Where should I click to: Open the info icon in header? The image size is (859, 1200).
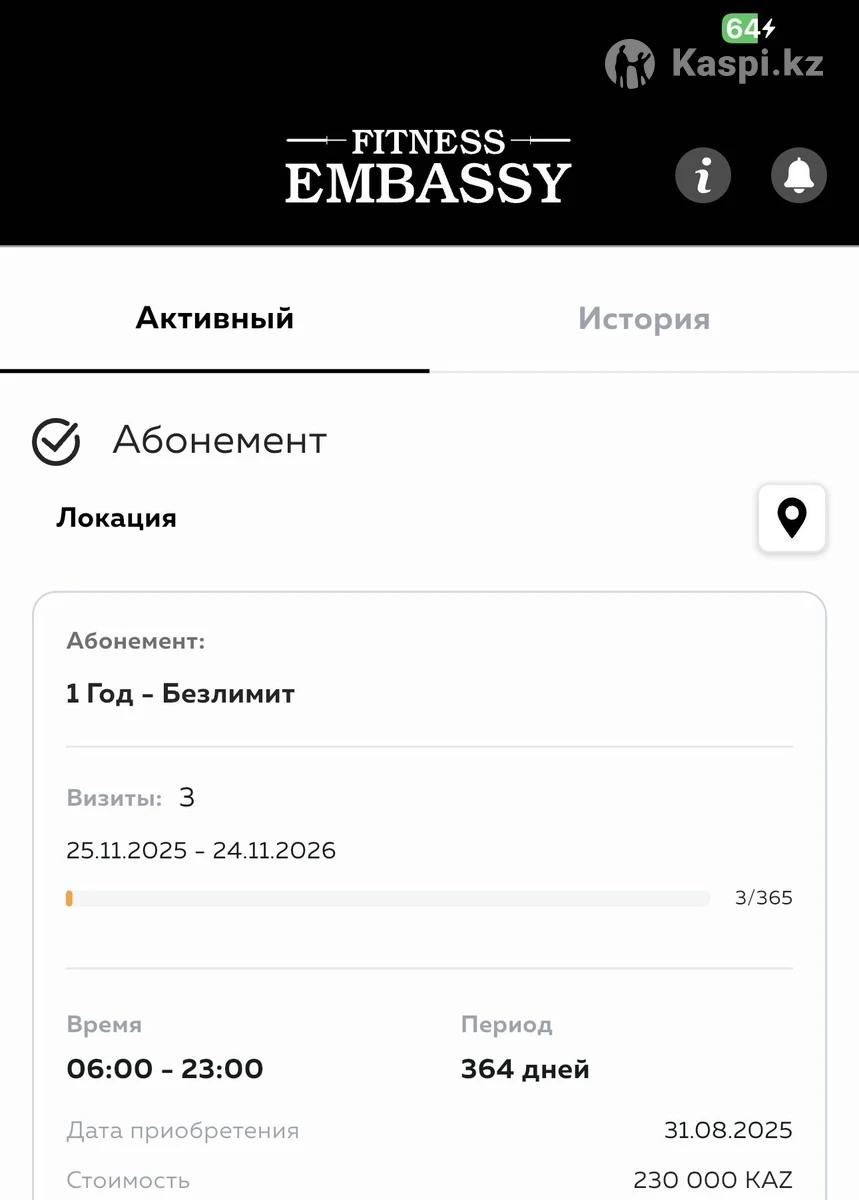pos(703,176)
